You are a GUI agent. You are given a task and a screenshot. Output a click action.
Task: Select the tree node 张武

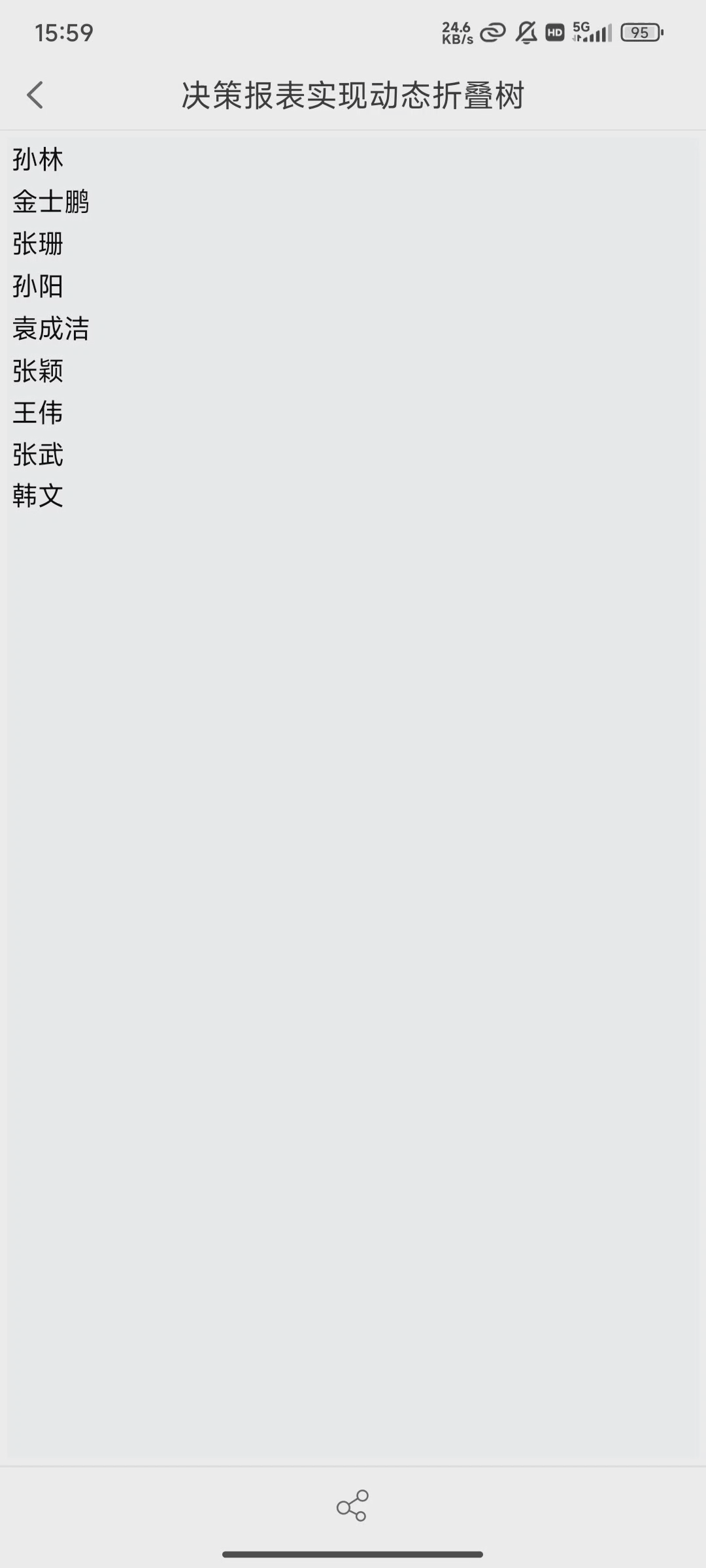point(38,455)
